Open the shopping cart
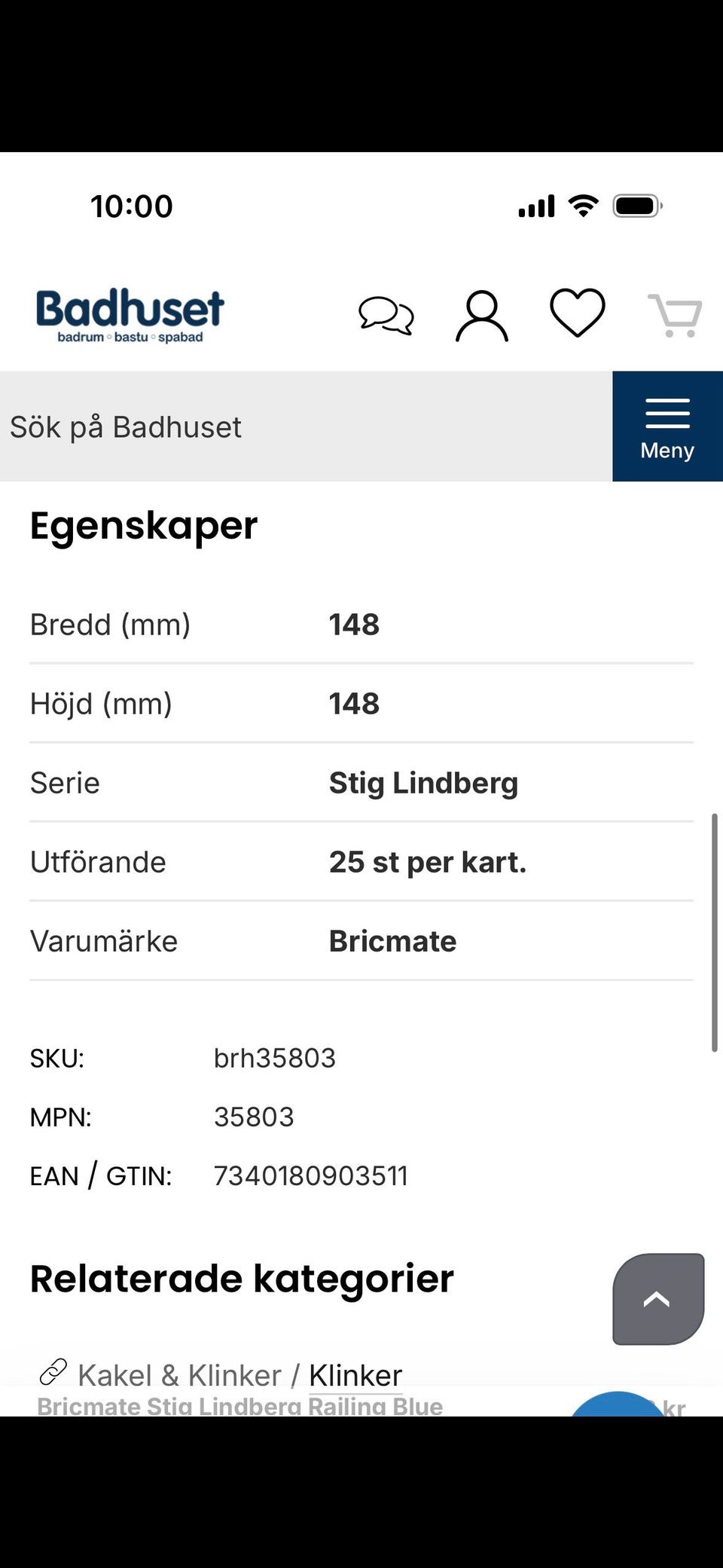Viewport: 723px width, 1568px height. click(676, 315)
